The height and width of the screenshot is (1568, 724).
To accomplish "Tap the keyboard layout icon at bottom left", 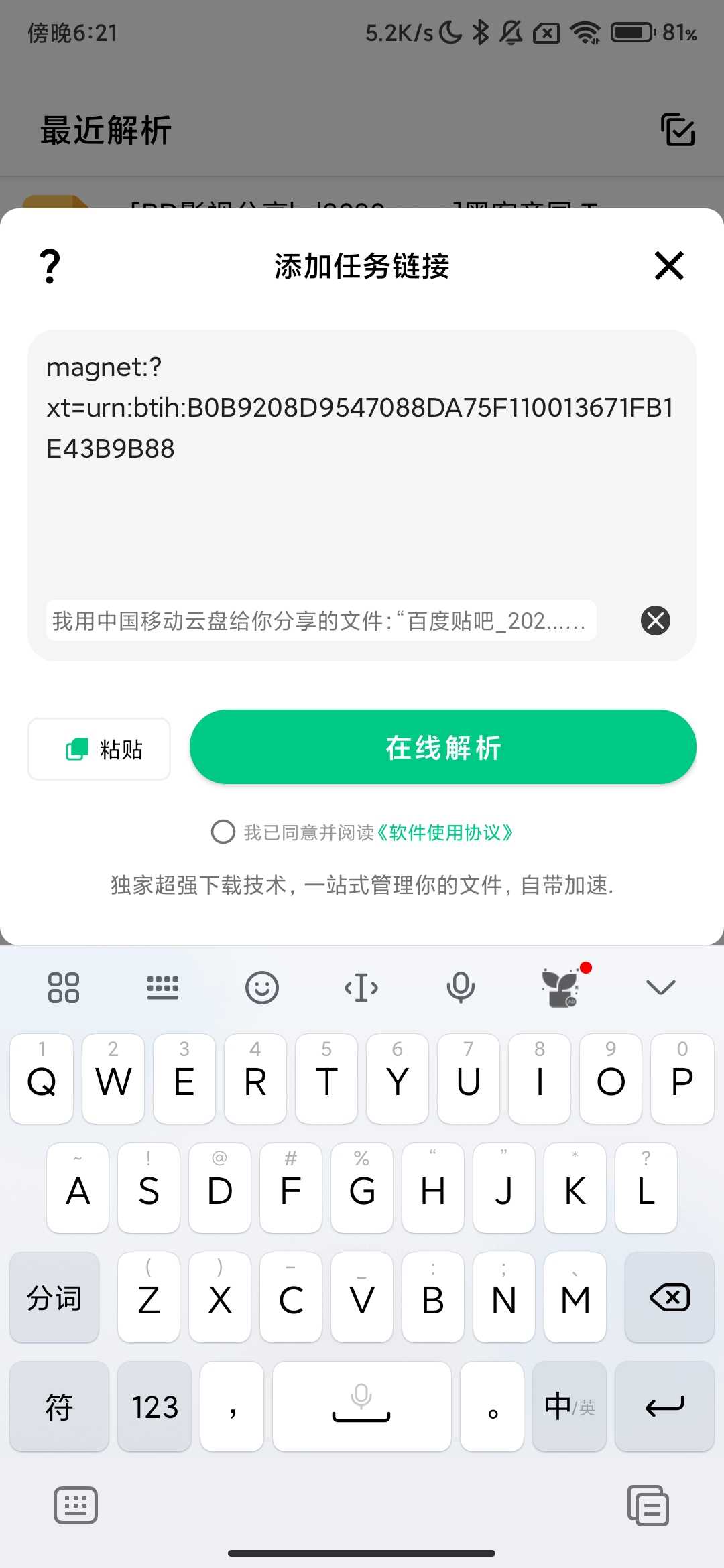I will pos(75,1505).
